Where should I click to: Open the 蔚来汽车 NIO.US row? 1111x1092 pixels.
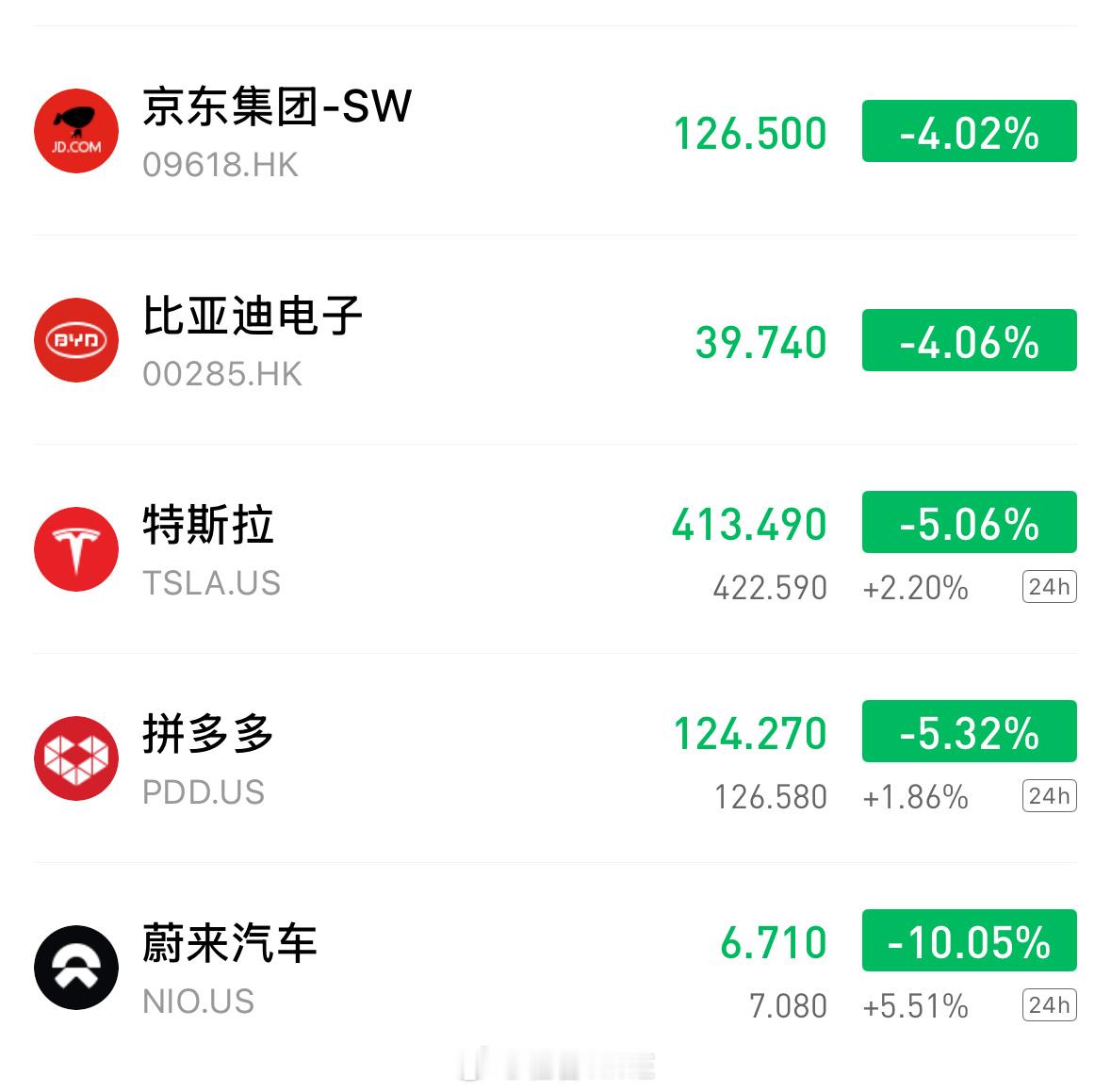556,968
